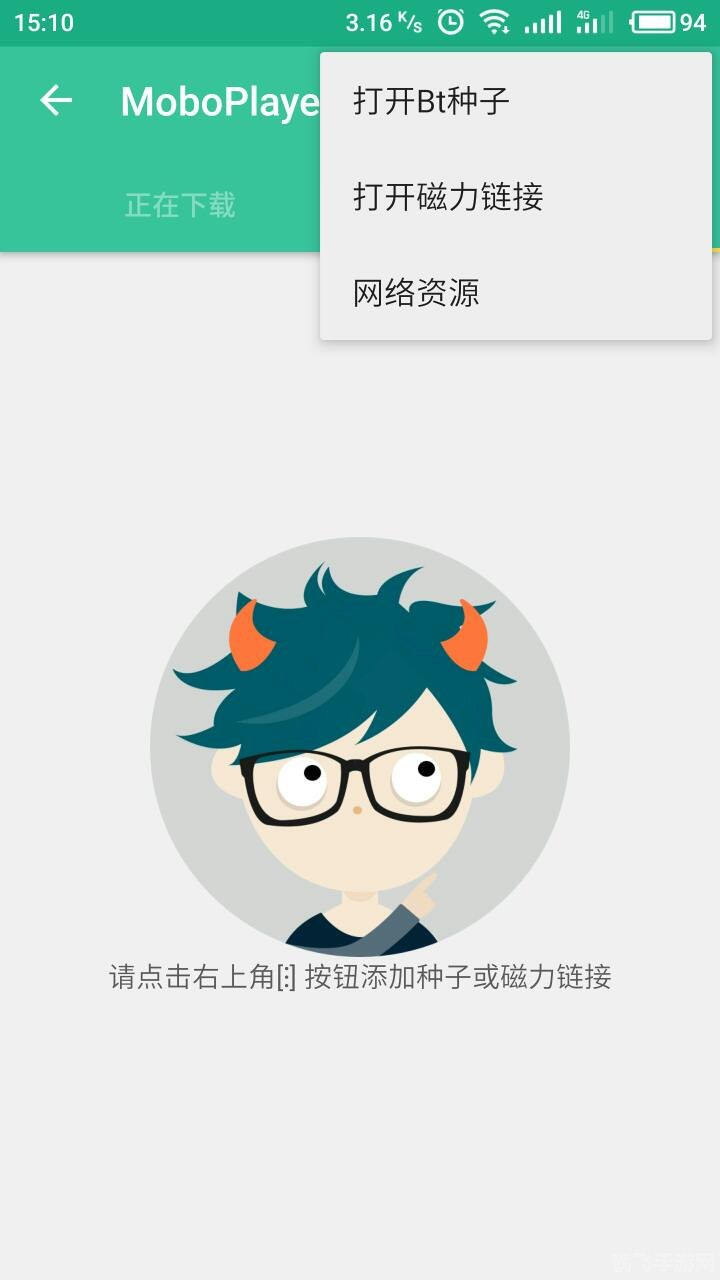Tap the back arrow in the toolbar
Screen dimensions: 720x1280
click(x=57, y=99)
